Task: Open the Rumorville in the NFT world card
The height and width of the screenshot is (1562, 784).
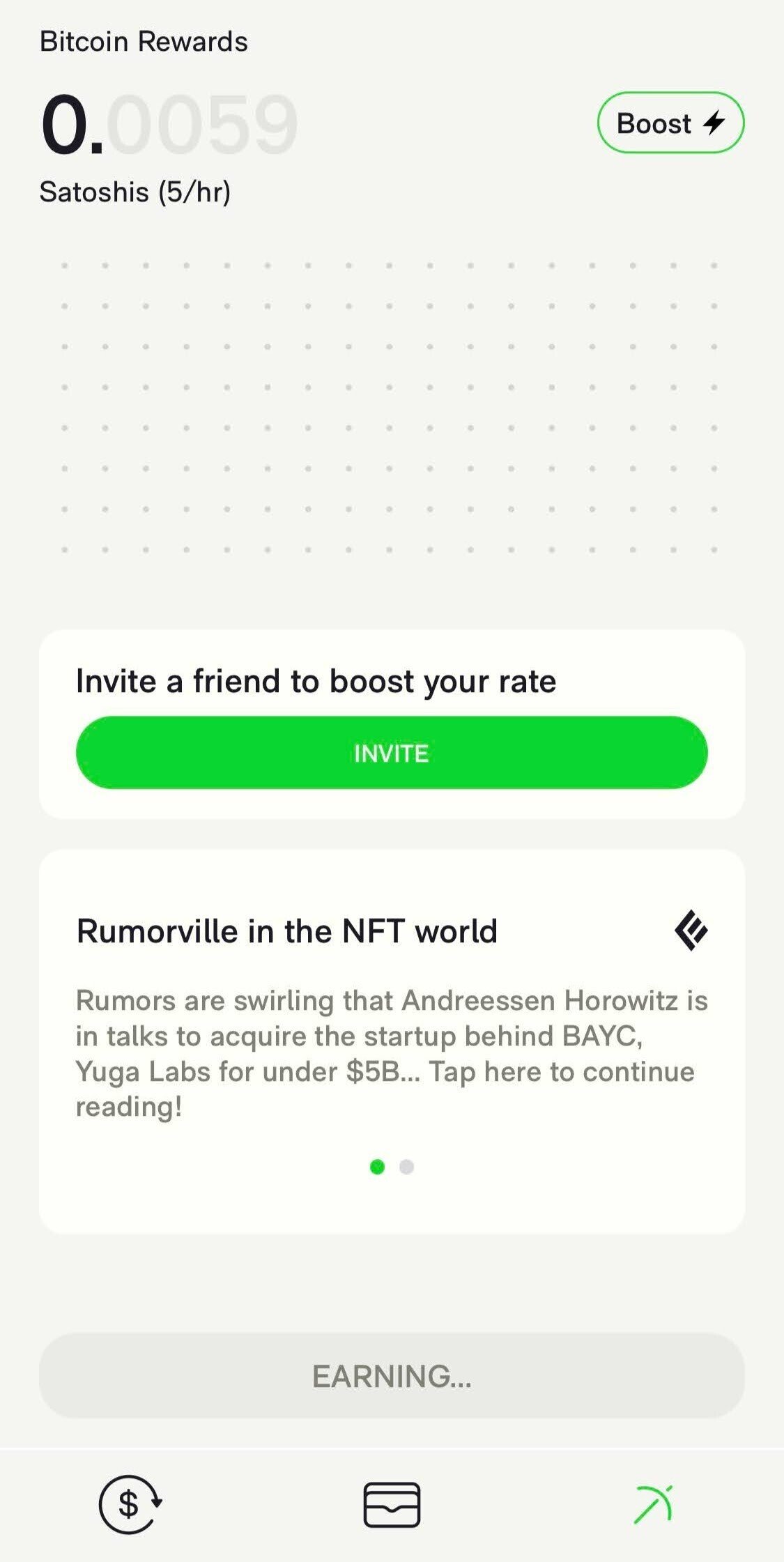Action: [x=392, y=1018]
